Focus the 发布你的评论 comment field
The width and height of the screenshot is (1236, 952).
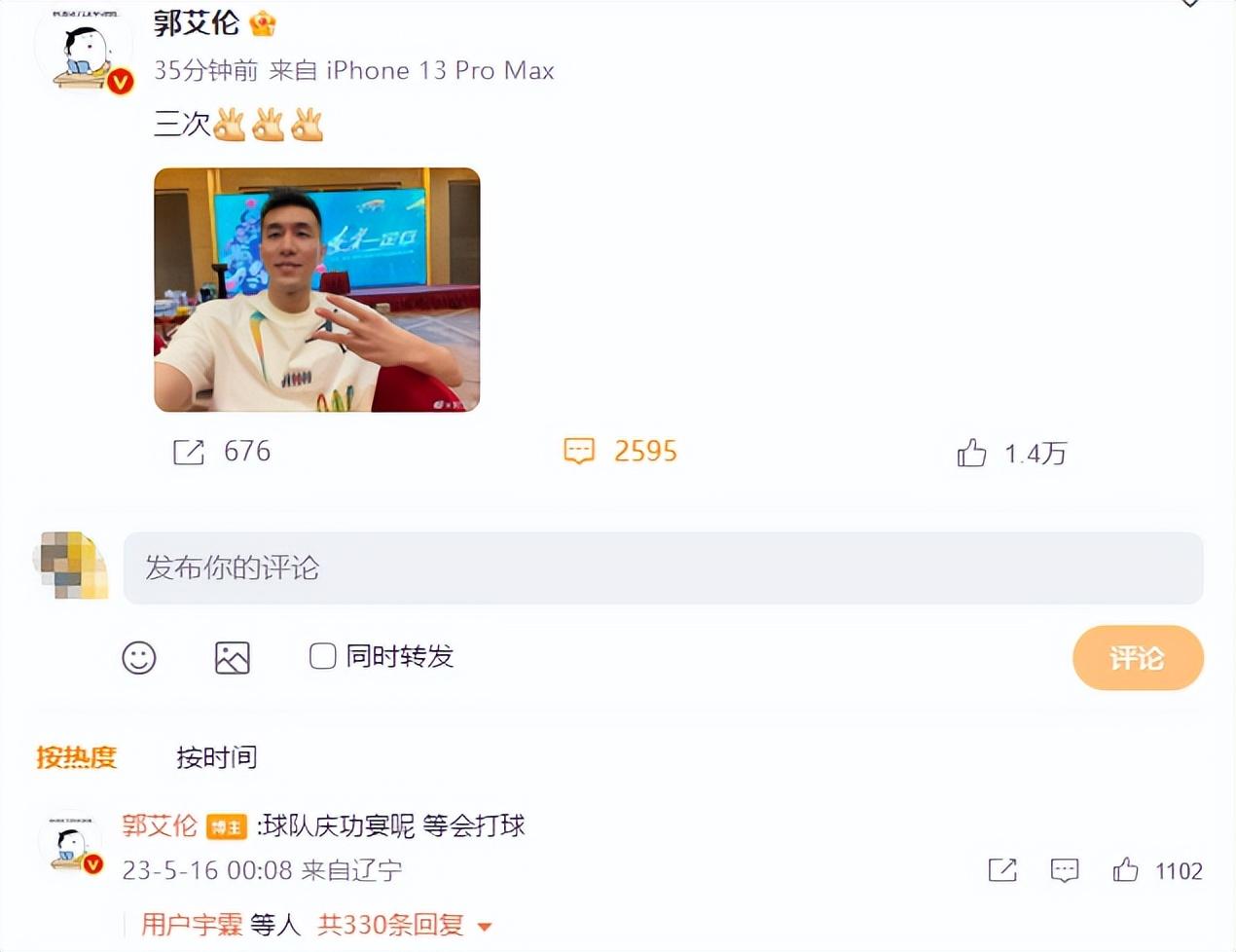662,568
